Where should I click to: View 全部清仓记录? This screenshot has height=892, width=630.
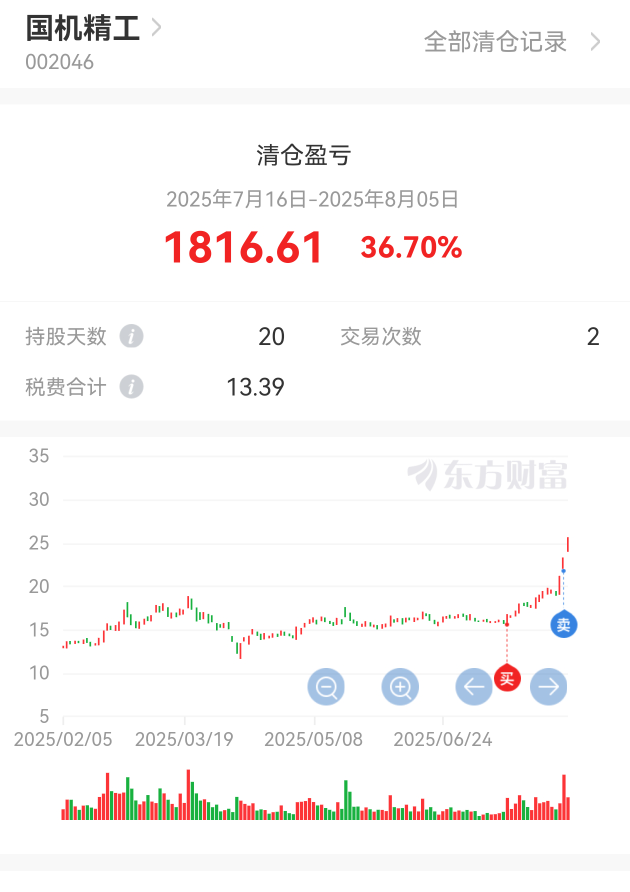tap(511, 42)
